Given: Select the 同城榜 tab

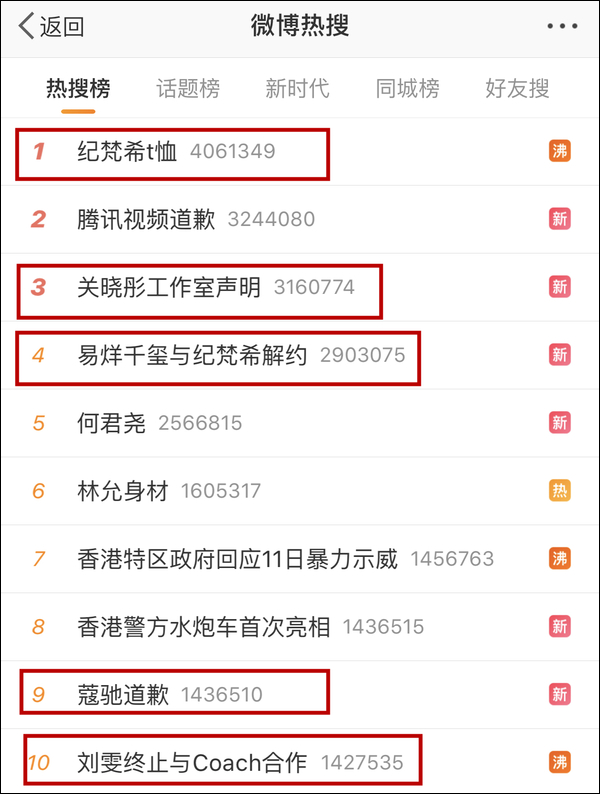Looking at the screenshot, I should coord(407,88).
